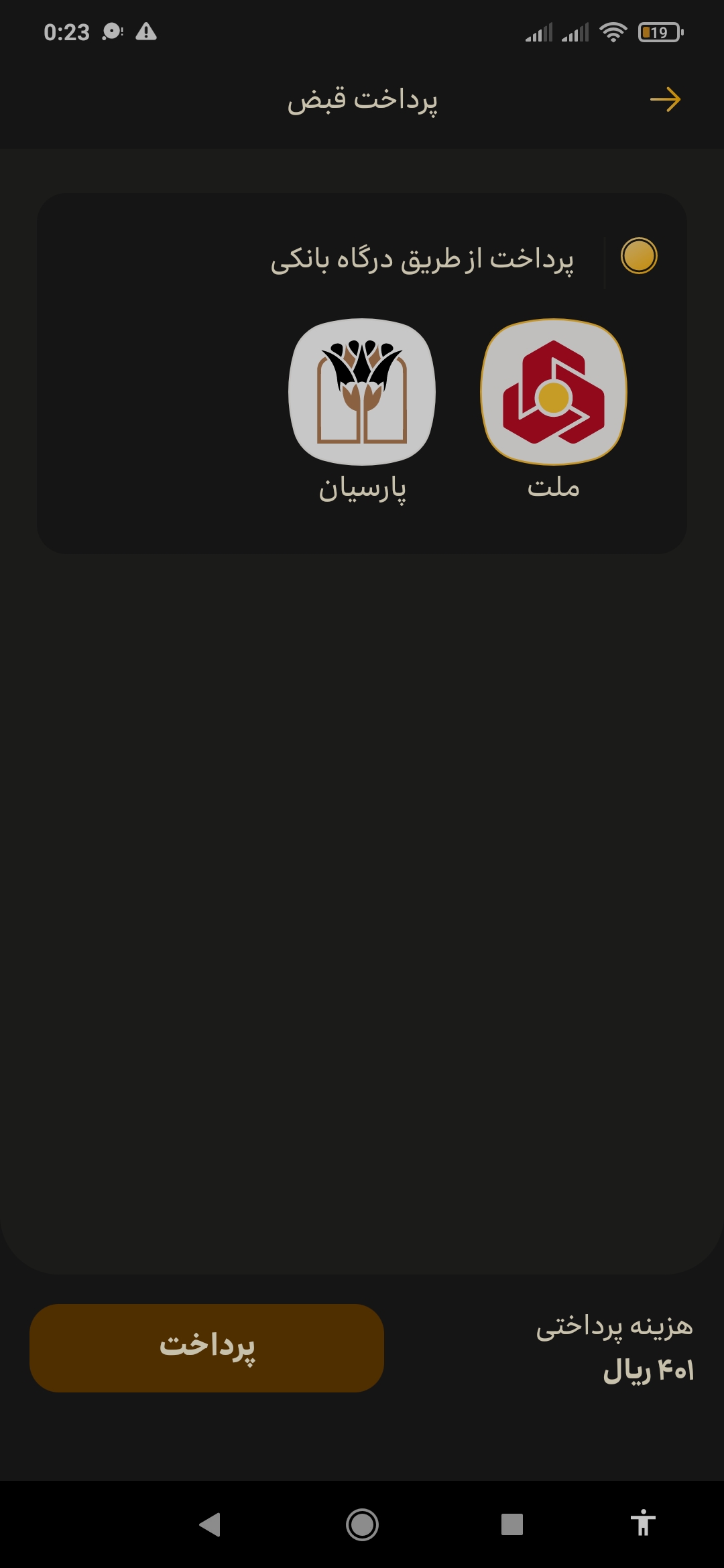Image resolution: width=724 pixels, height=1568 pixels.
Task: Go to the system home screen
Action: point(362,1524)
